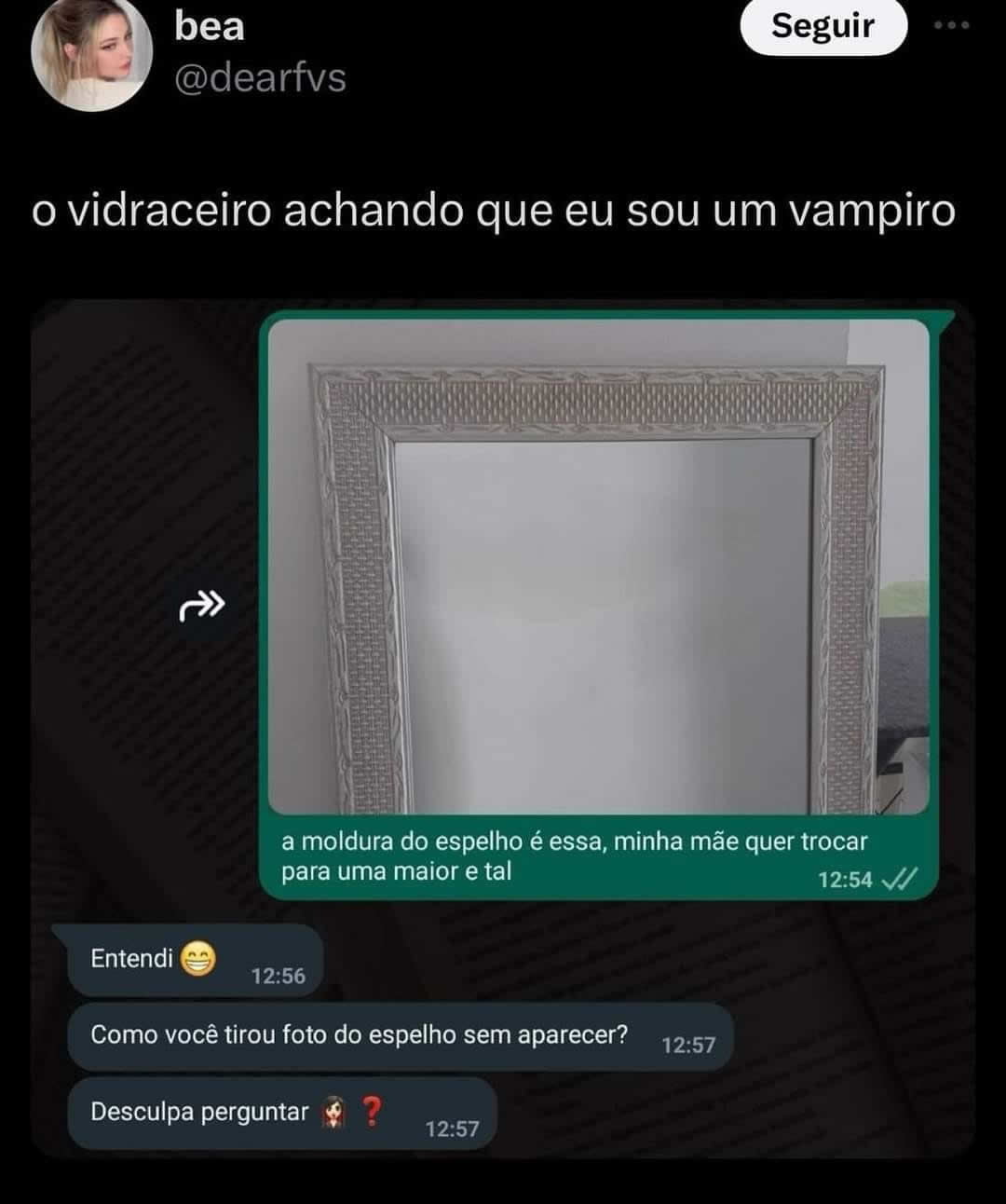
Task: Click the grinning emoji next to "Entendi"
Action: [198, 956]
